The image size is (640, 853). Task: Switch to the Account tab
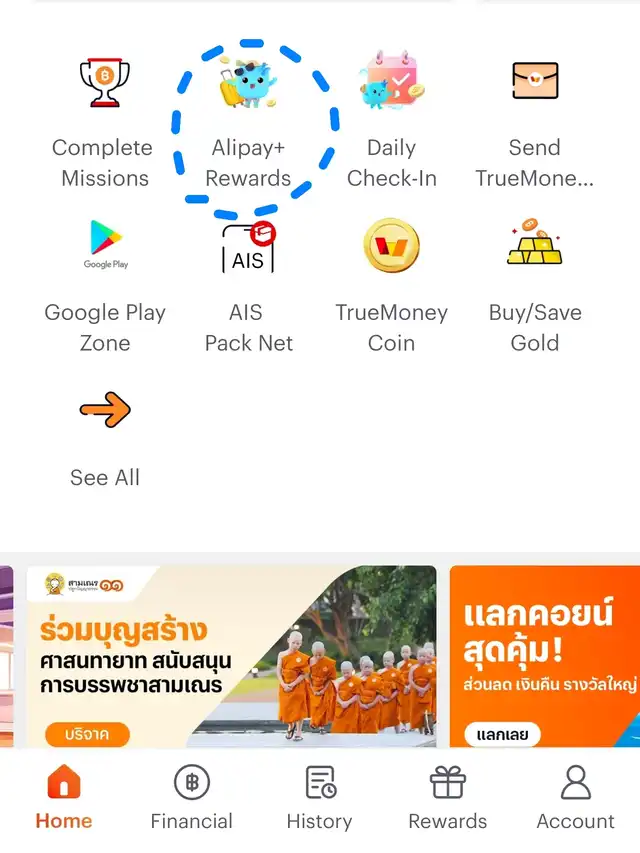coord(575,799)
